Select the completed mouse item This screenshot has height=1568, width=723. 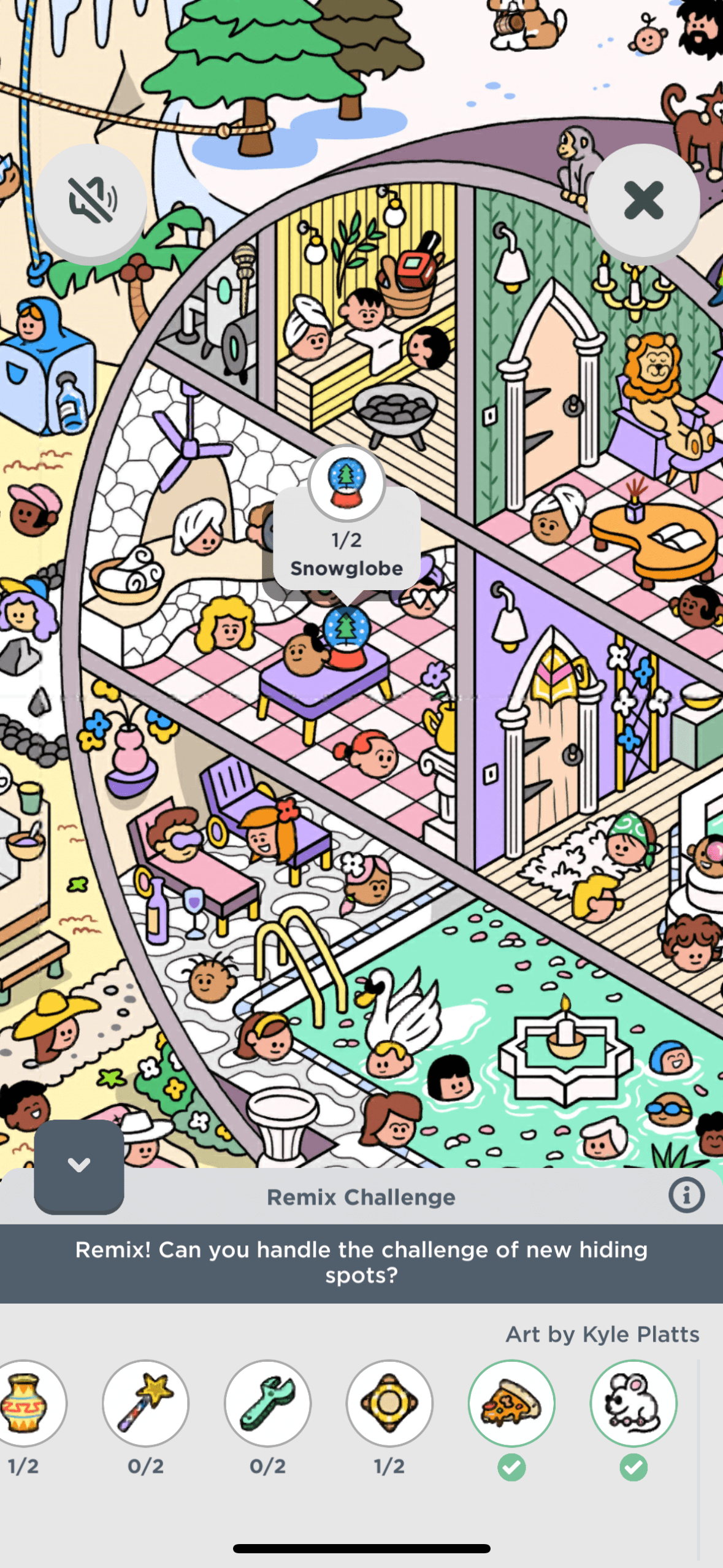633,1403
